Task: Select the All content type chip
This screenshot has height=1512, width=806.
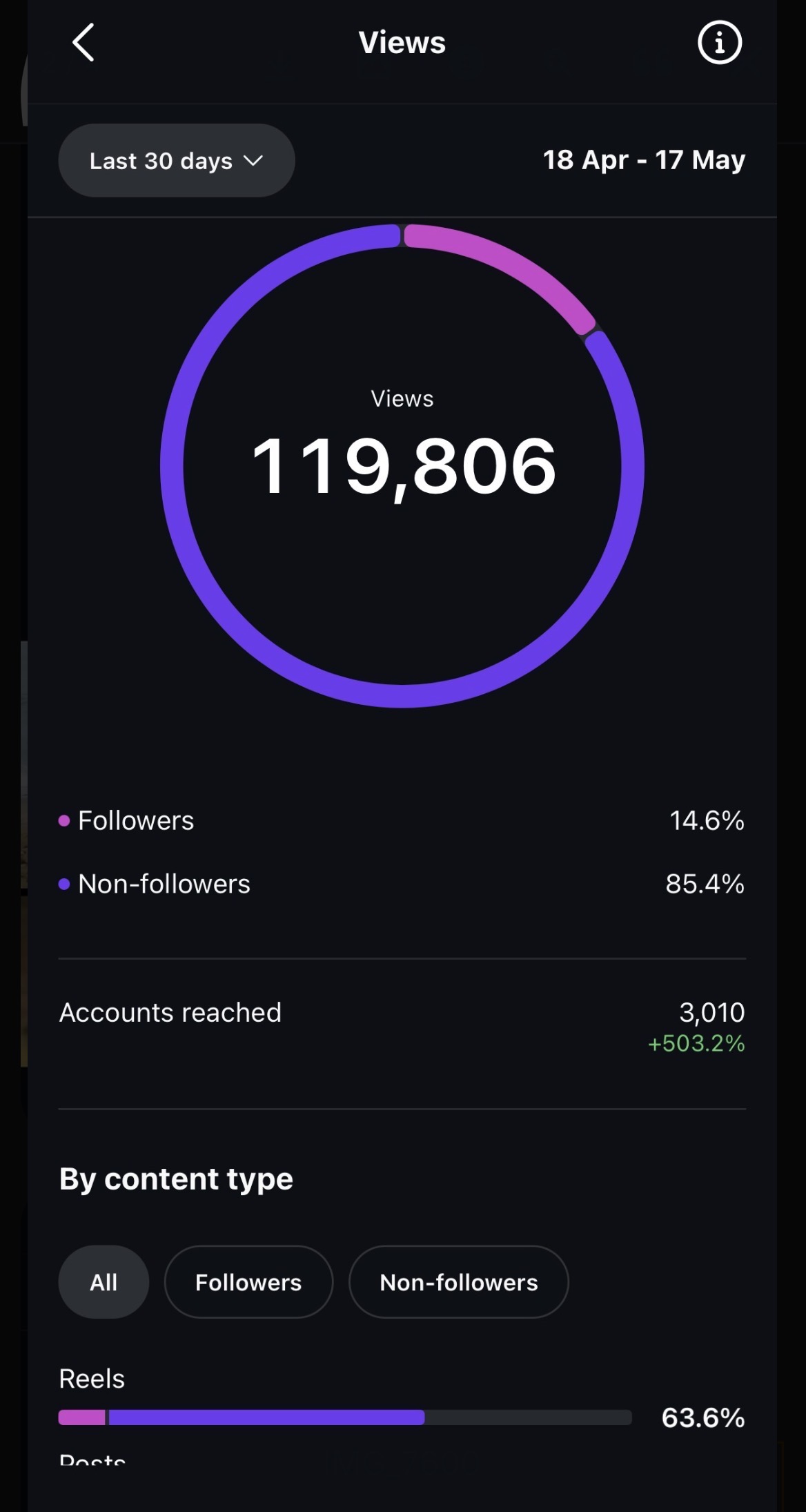Action: (x=104, y=1282)
